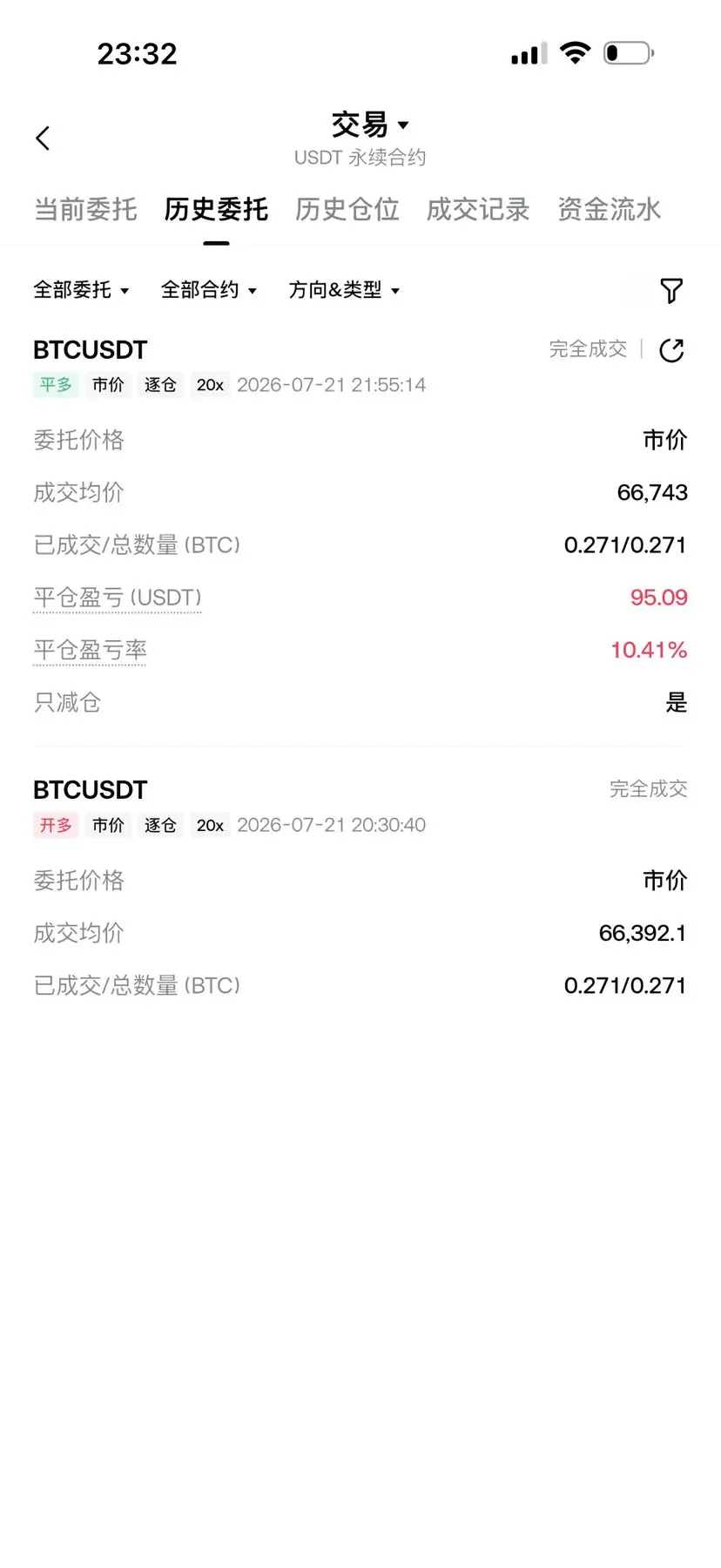Open the 交易 title dropdown
The image size is (721, 1568).
click(369, 125)
